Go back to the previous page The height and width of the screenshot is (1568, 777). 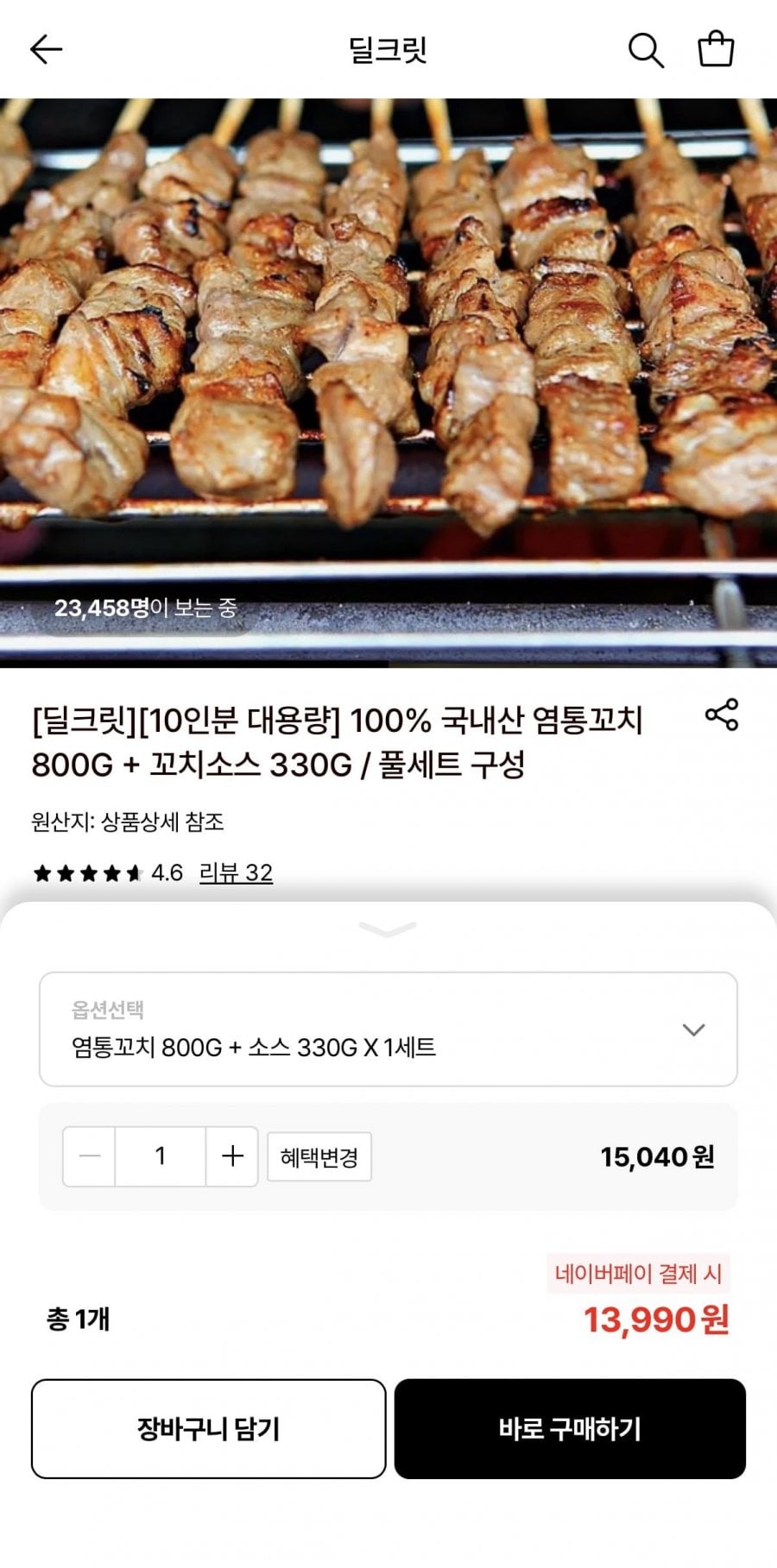[x=46, y=49]
